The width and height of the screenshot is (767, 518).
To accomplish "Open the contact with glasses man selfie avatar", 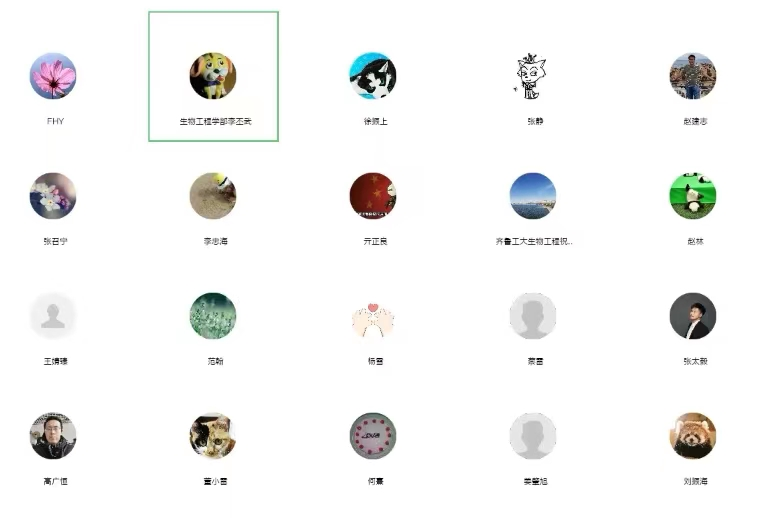I will click(53, 436).
